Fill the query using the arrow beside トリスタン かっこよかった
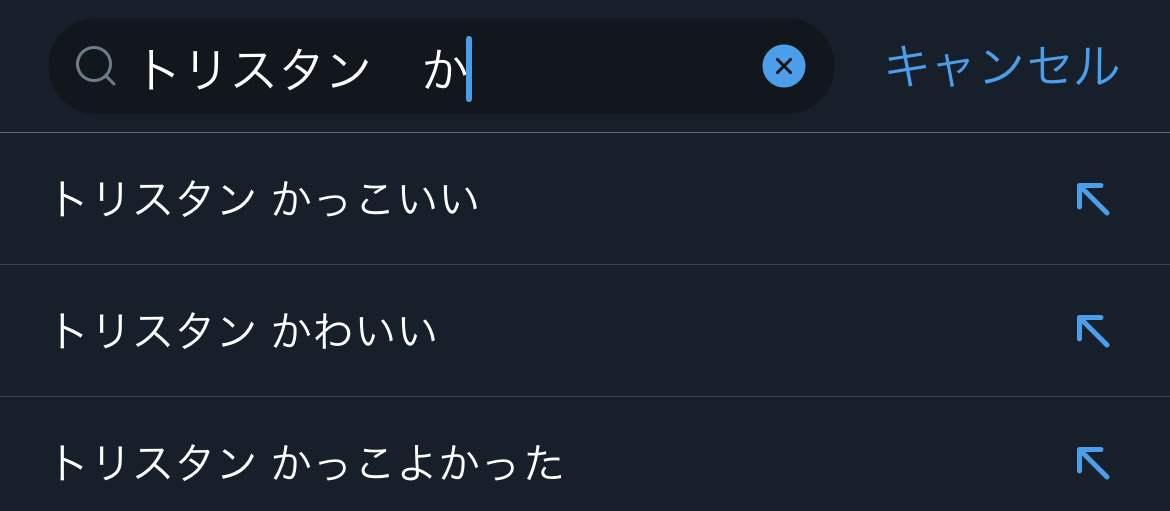 pyautogui.click(x=1093, y=463)
